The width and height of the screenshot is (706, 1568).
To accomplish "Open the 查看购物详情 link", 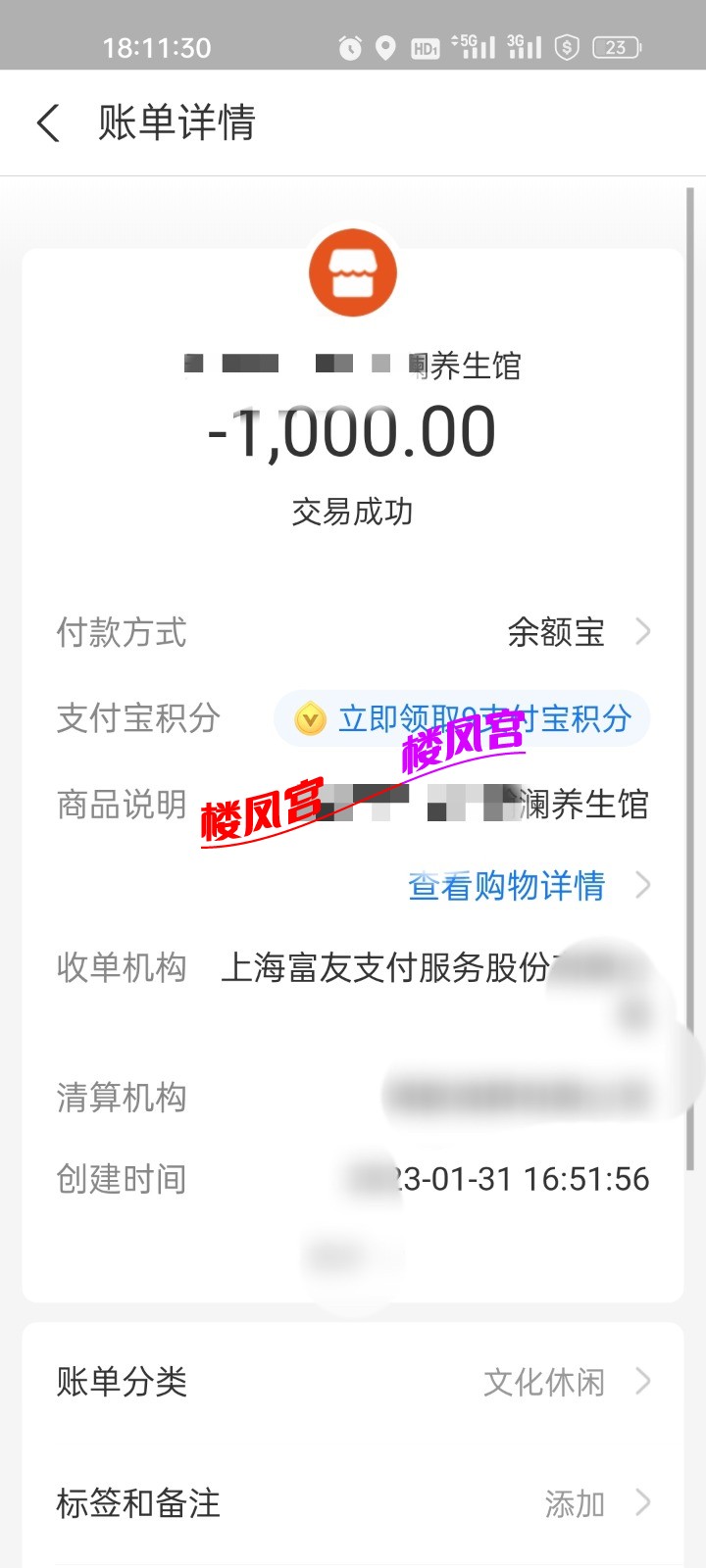I will (507, 886).
